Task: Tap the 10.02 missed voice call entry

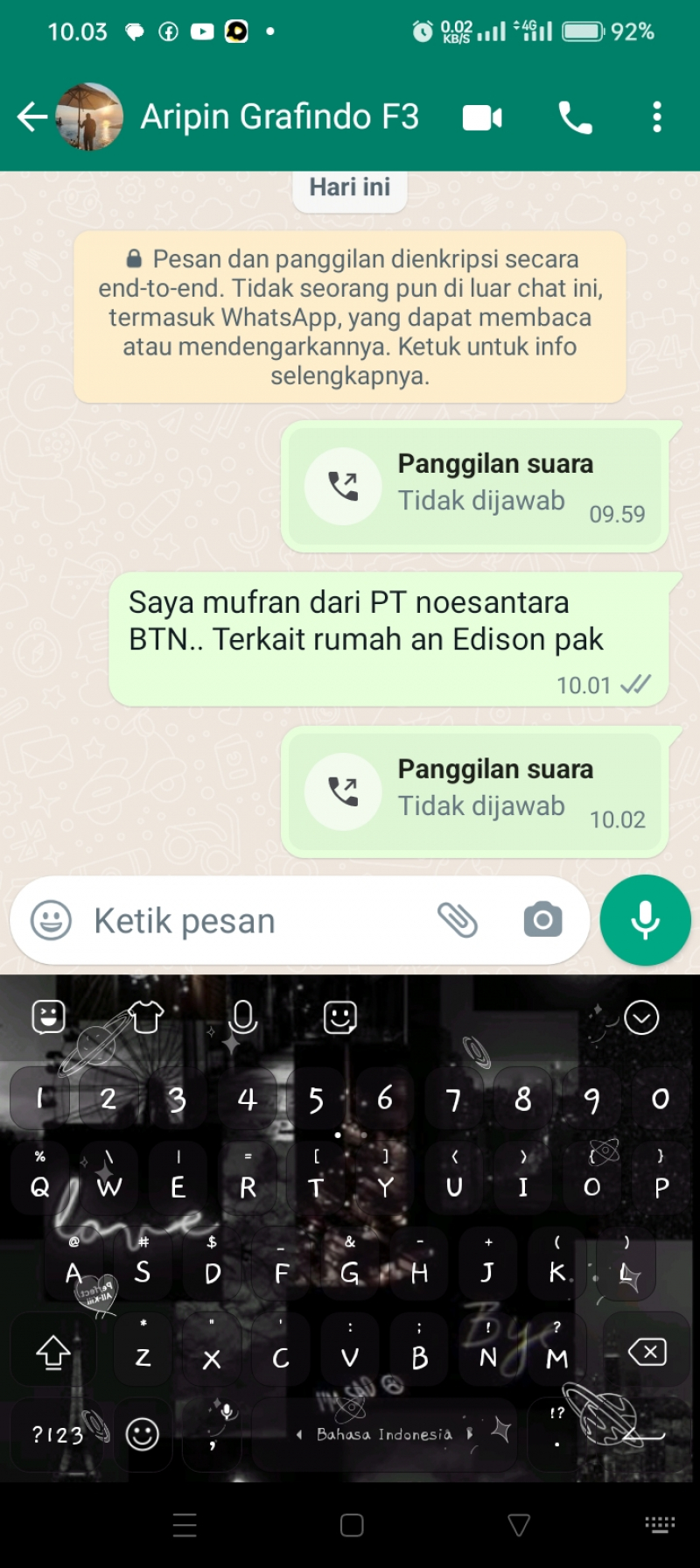Action: 475,791
